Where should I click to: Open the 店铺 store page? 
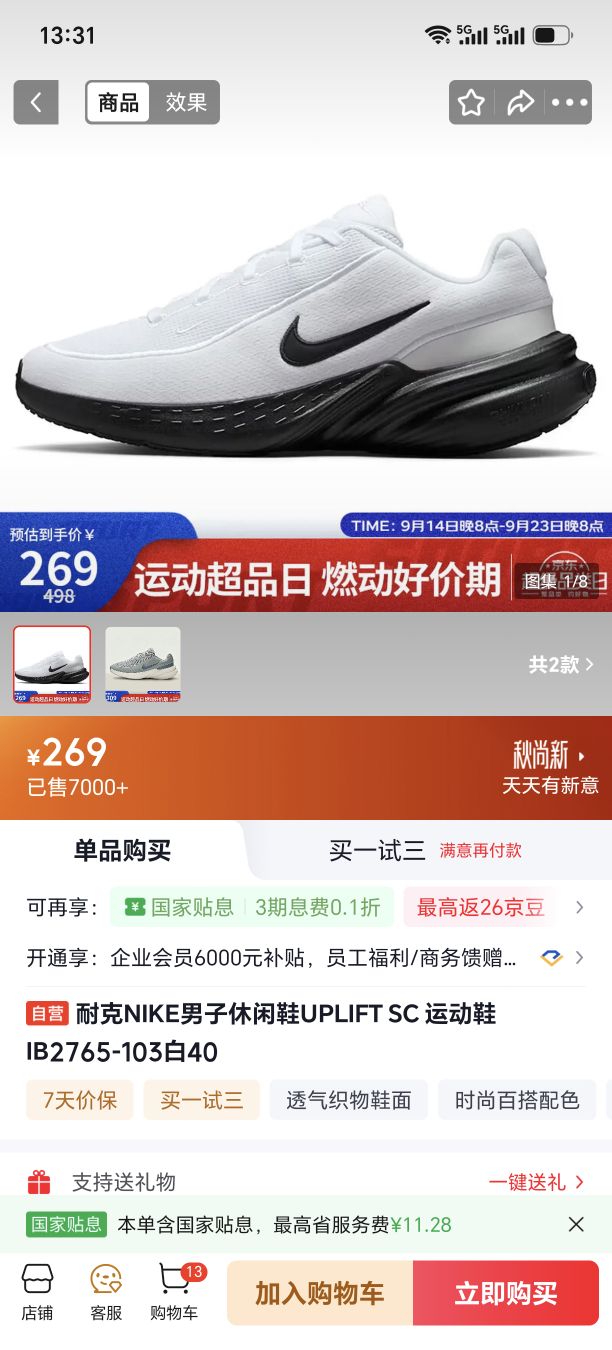click(37, 1292)
